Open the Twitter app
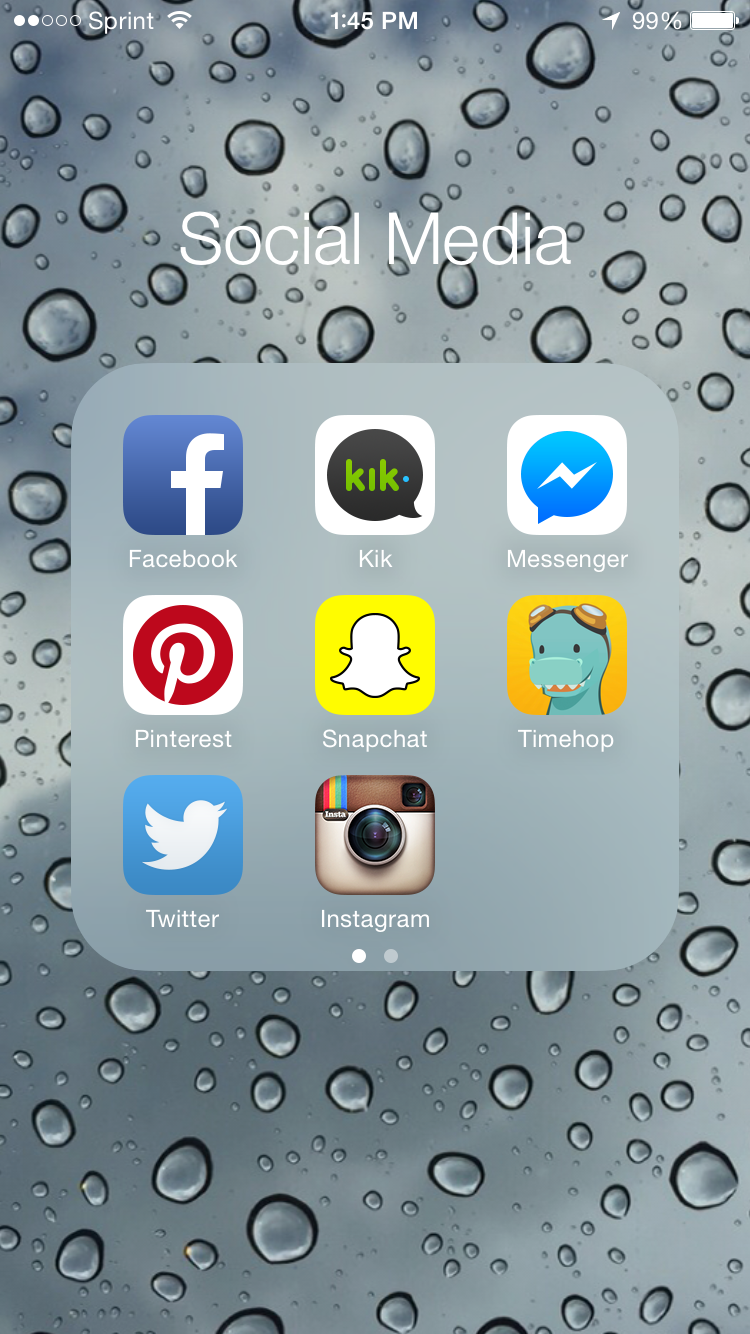Screen dimensions: 750x1334 tap(183, 835)
